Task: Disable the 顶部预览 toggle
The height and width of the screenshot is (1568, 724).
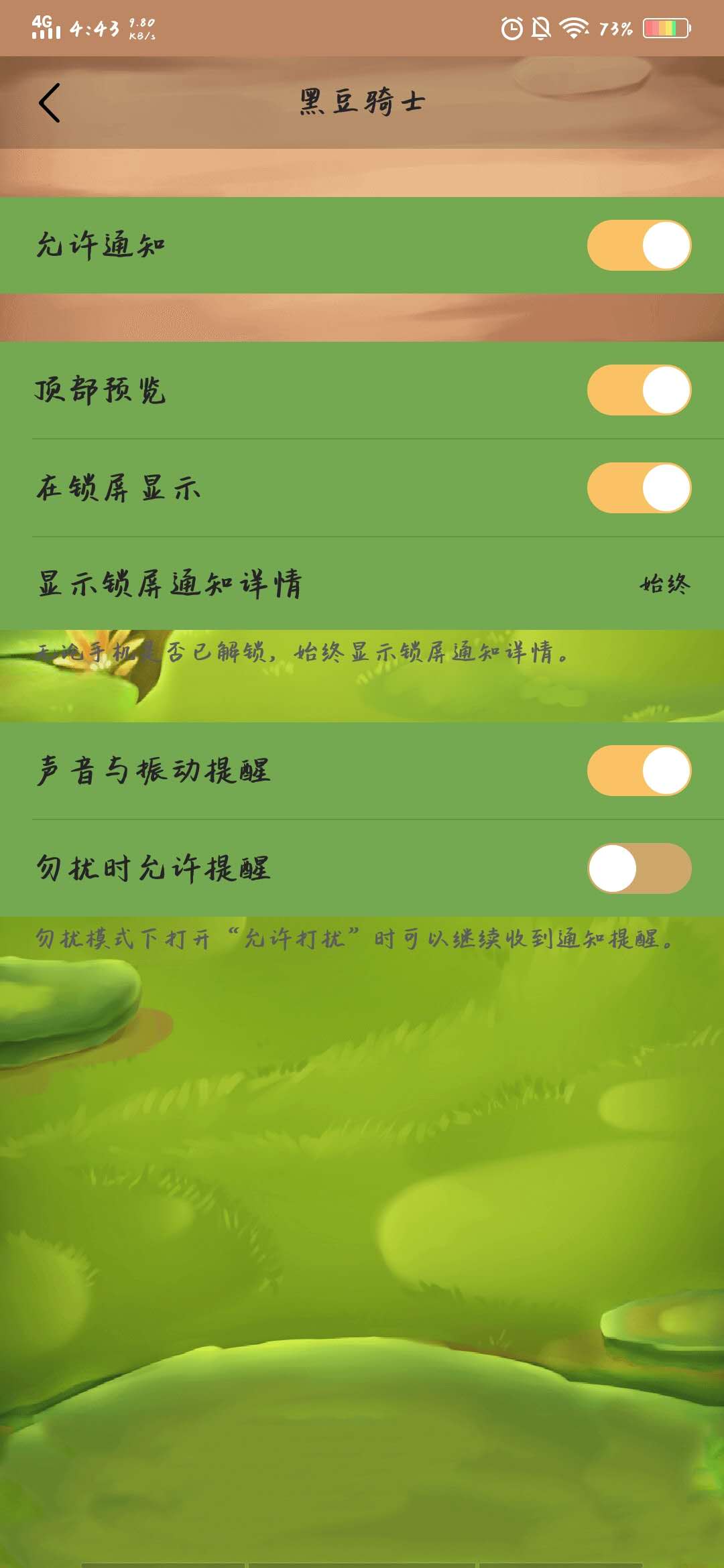Action: pyautogui.click(x=639, y=390)
